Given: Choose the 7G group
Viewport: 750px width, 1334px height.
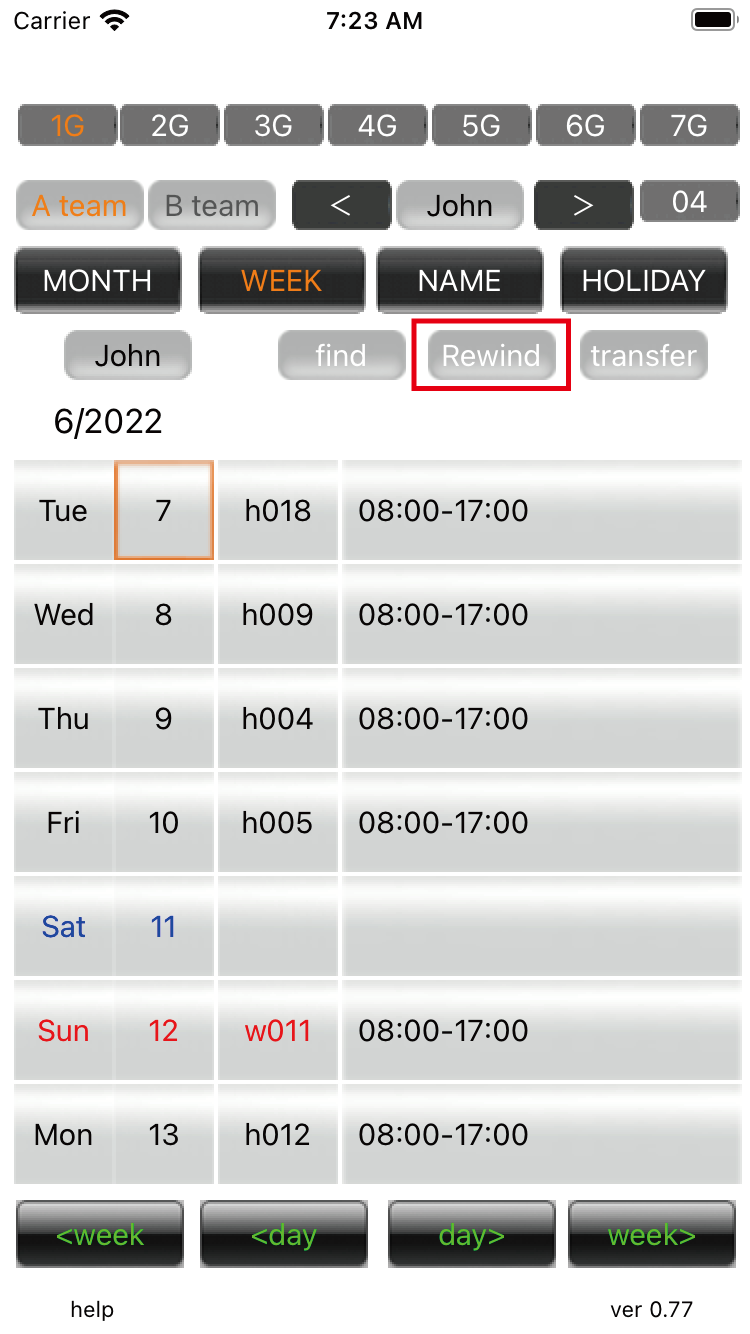Looking at the screenshot, I should pyautogui.click(x=689, y=126).
